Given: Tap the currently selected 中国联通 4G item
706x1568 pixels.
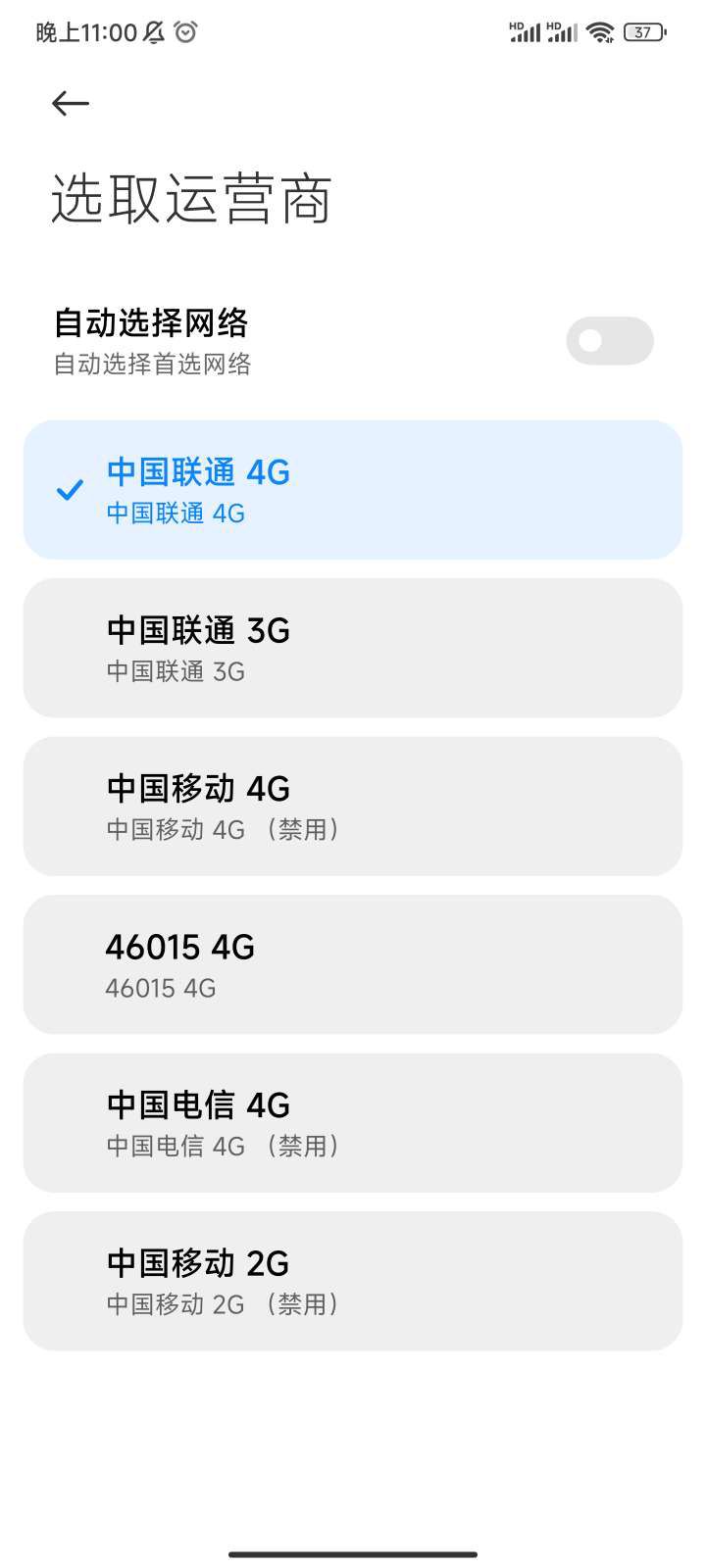Looking at the screenshot, I should 353,489.
